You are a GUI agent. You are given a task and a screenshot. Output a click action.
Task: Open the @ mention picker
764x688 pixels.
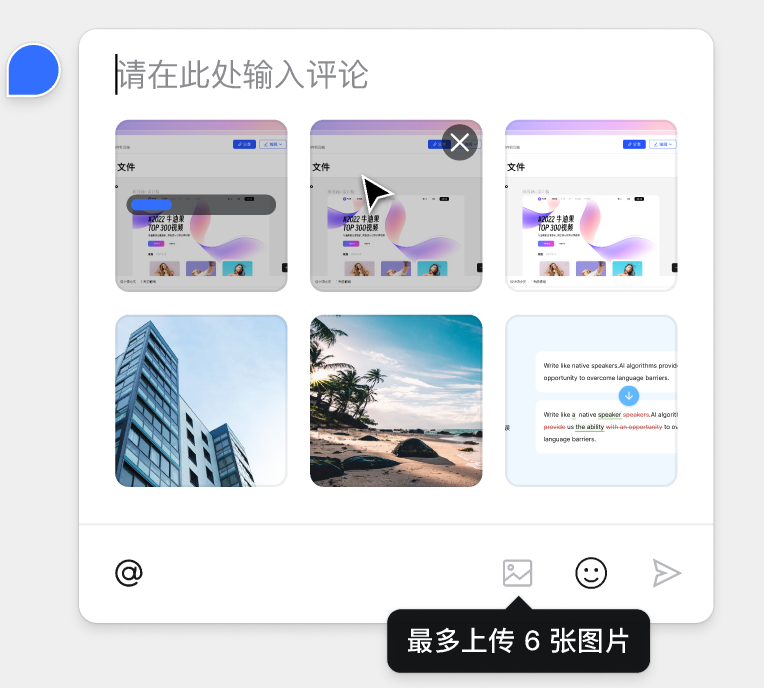point(129,573)
